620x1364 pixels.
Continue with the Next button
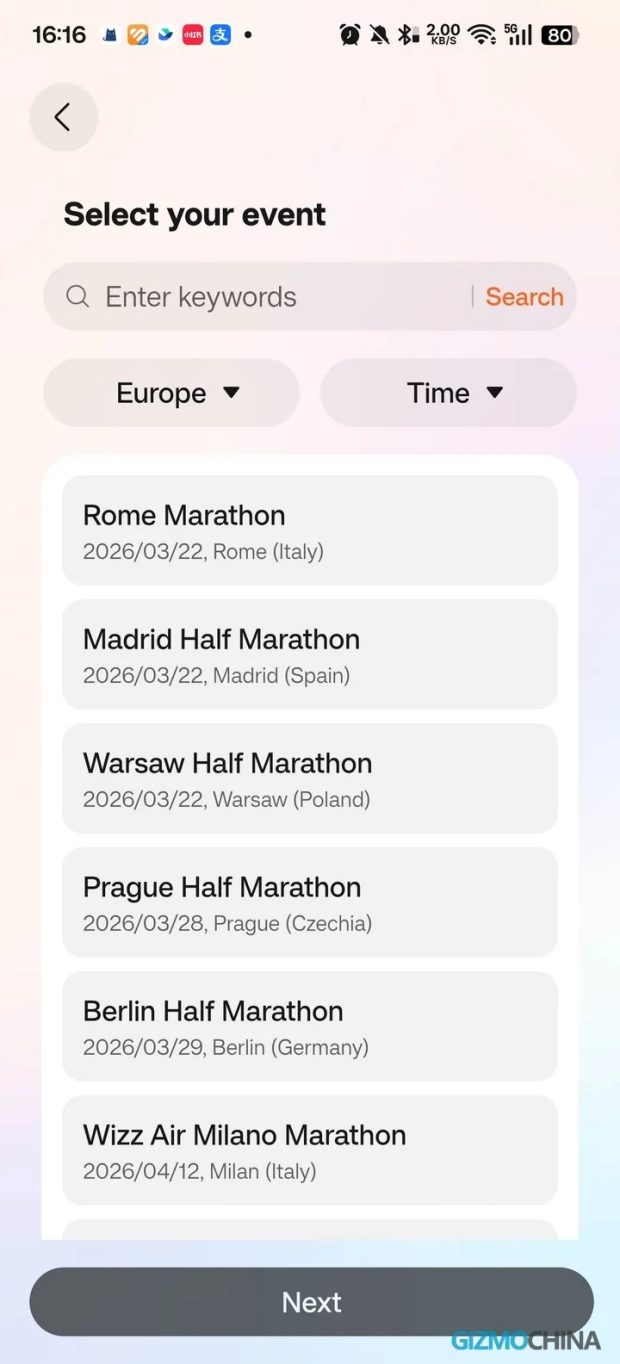click(x=311, y=1302)
